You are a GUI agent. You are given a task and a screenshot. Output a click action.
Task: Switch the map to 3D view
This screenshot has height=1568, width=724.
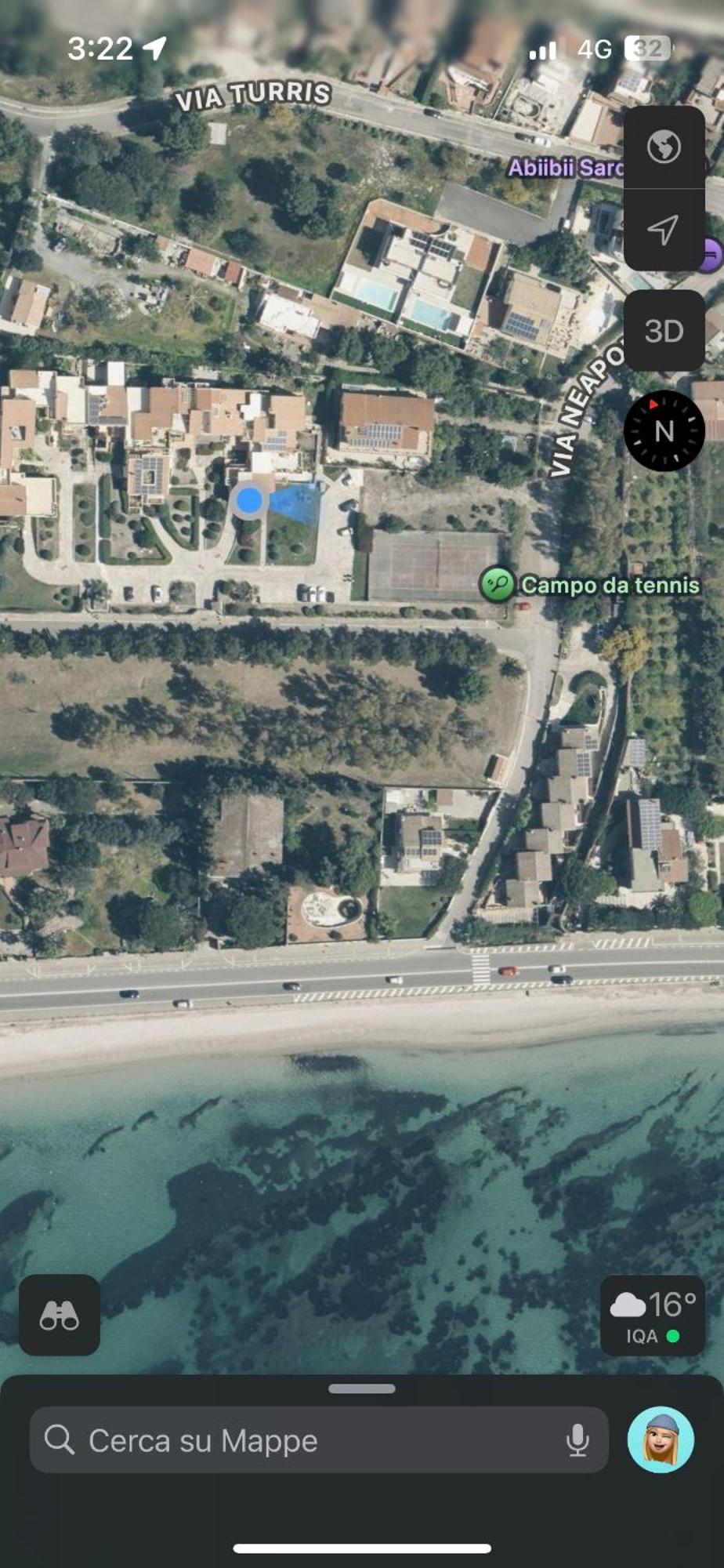[x=664, y=331]
